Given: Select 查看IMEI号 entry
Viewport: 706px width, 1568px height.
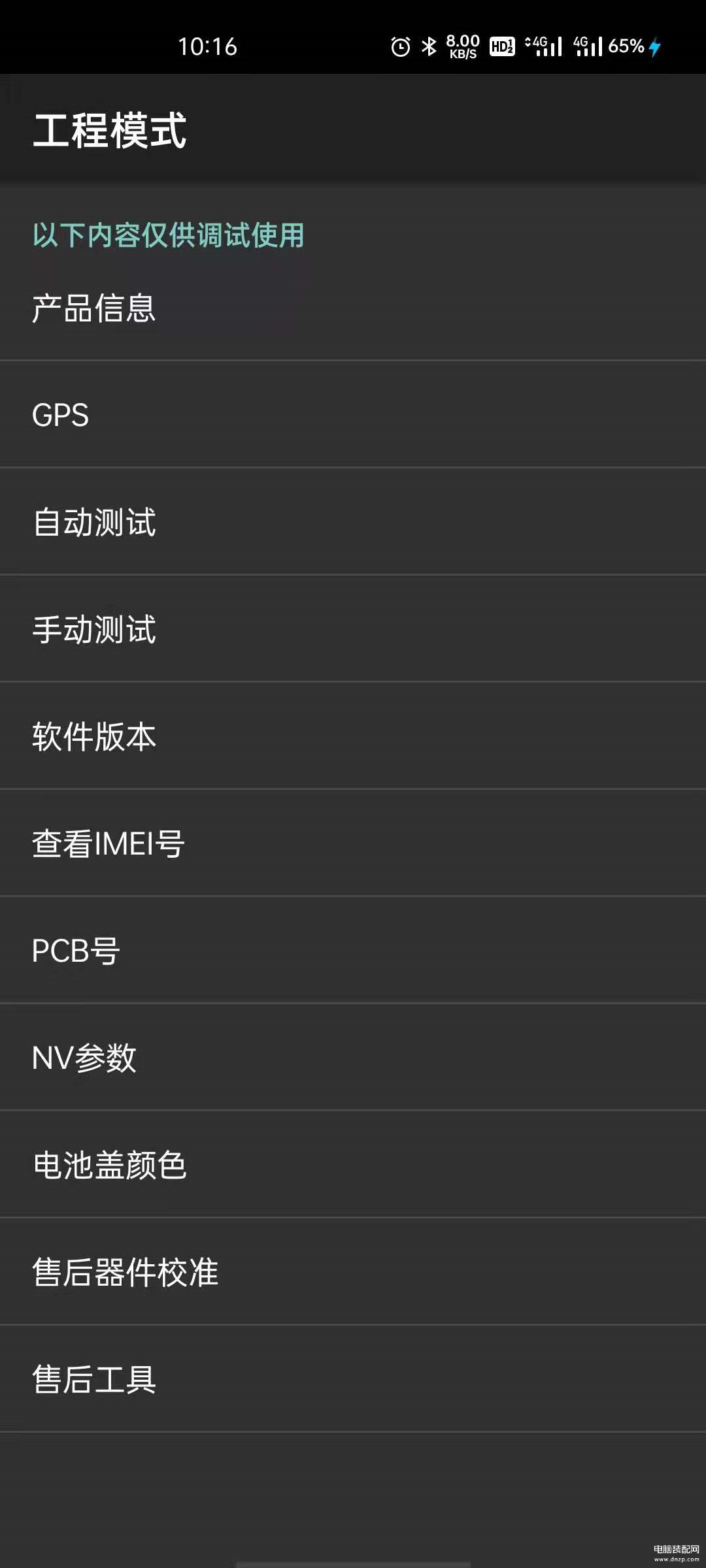Looking at the screenshot, I should [353, 843].
